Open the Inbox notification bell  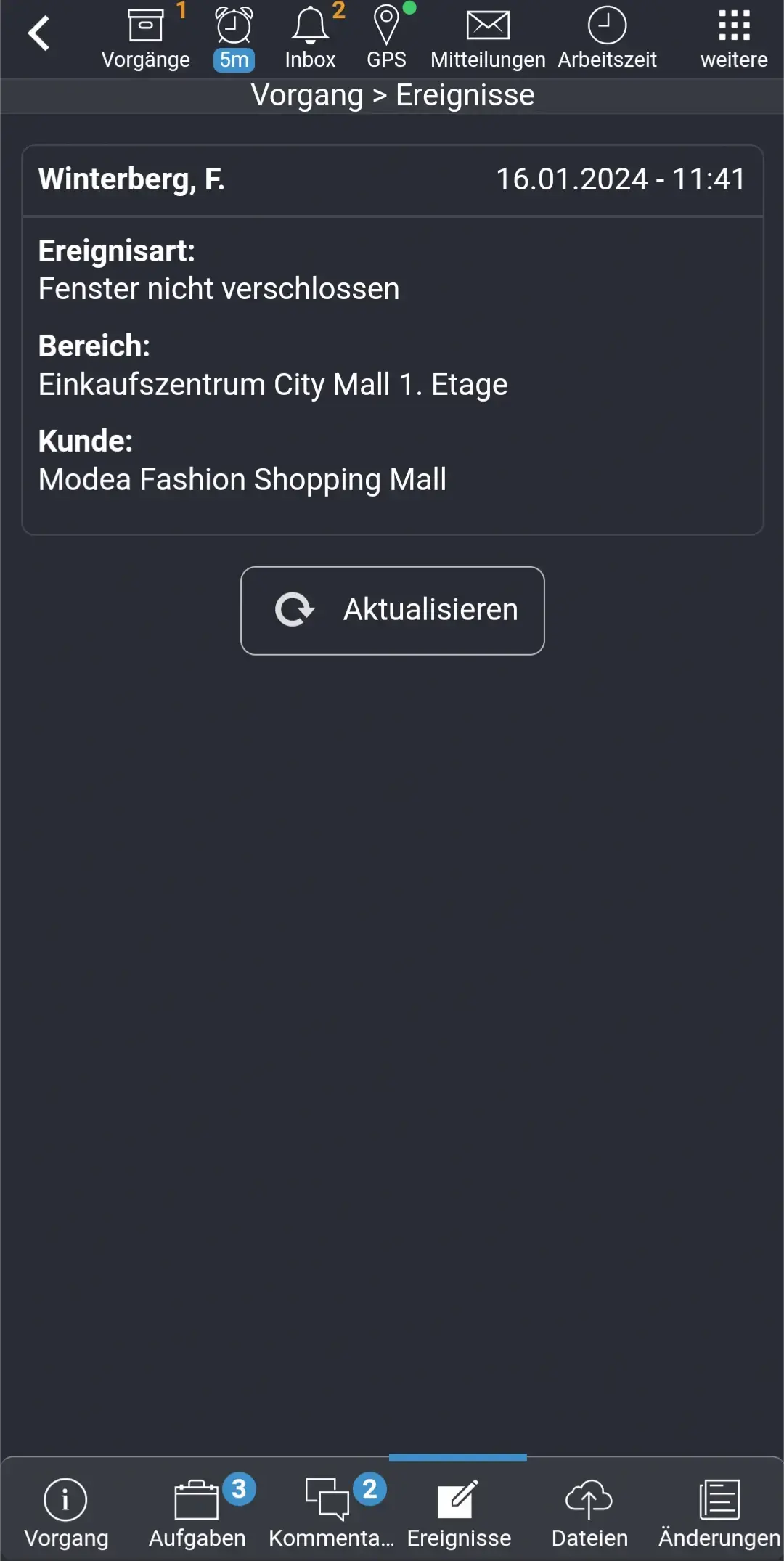(x=311, y=25)
